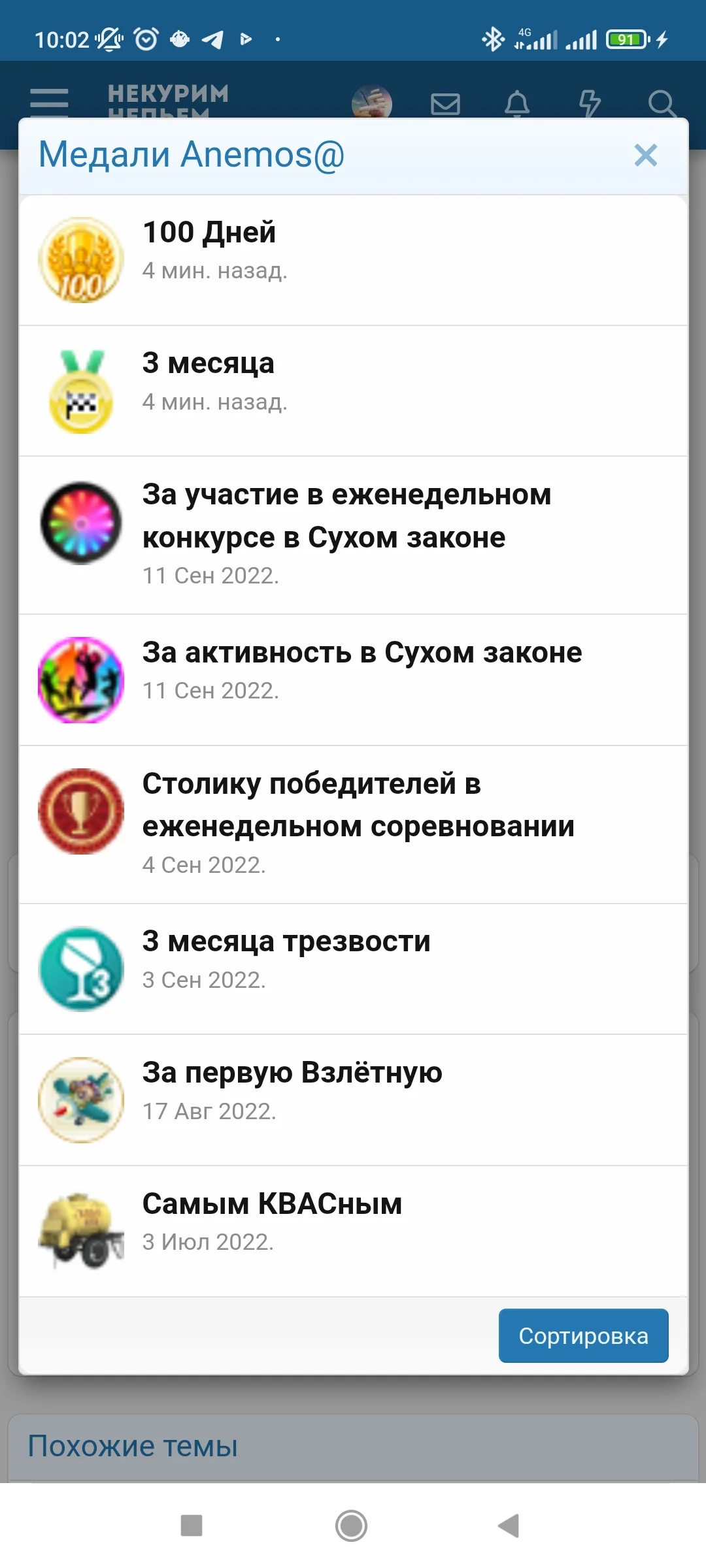Select the red trophy medal icon
This screenshot has width=706, height=1568.
click(80, 810)
